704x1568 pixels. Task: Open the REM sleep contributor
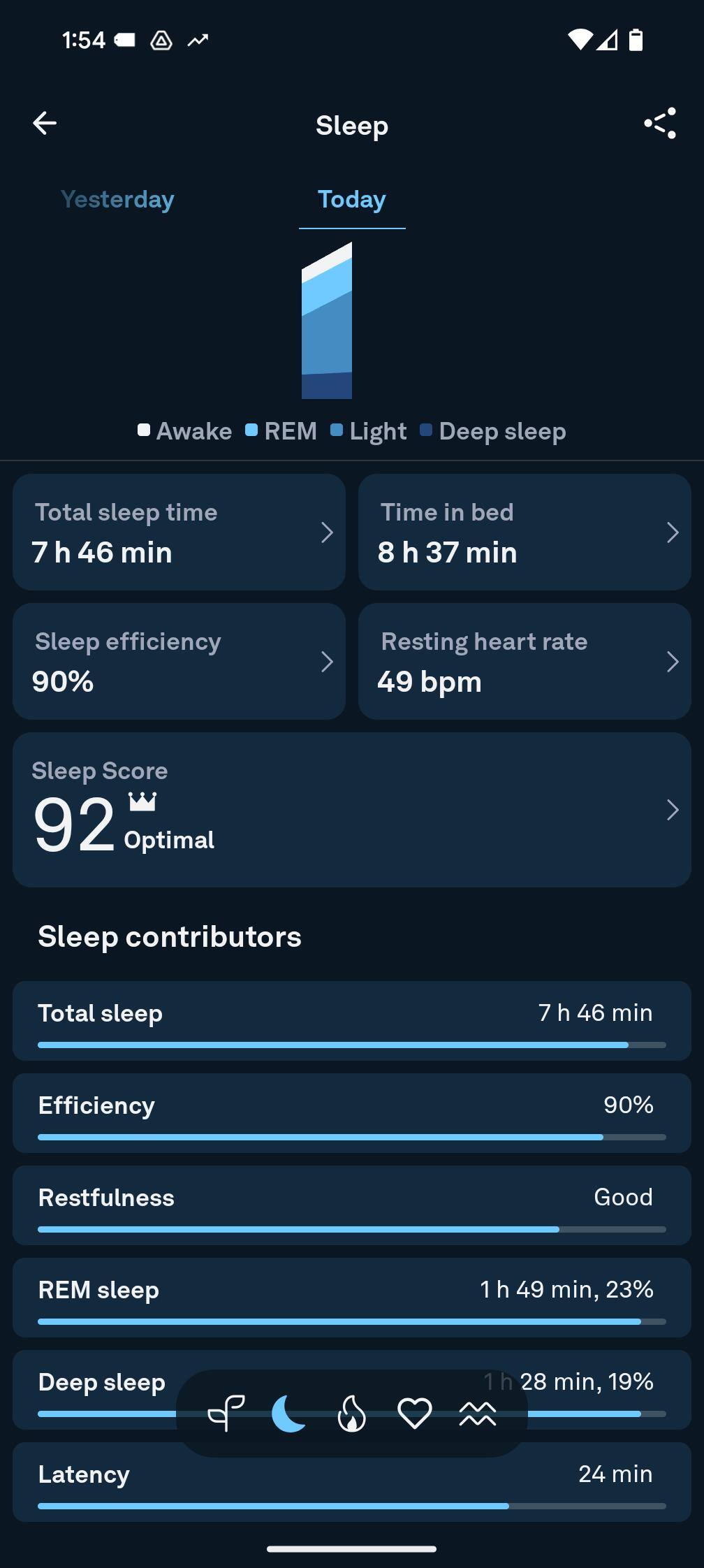[351, 1298]
